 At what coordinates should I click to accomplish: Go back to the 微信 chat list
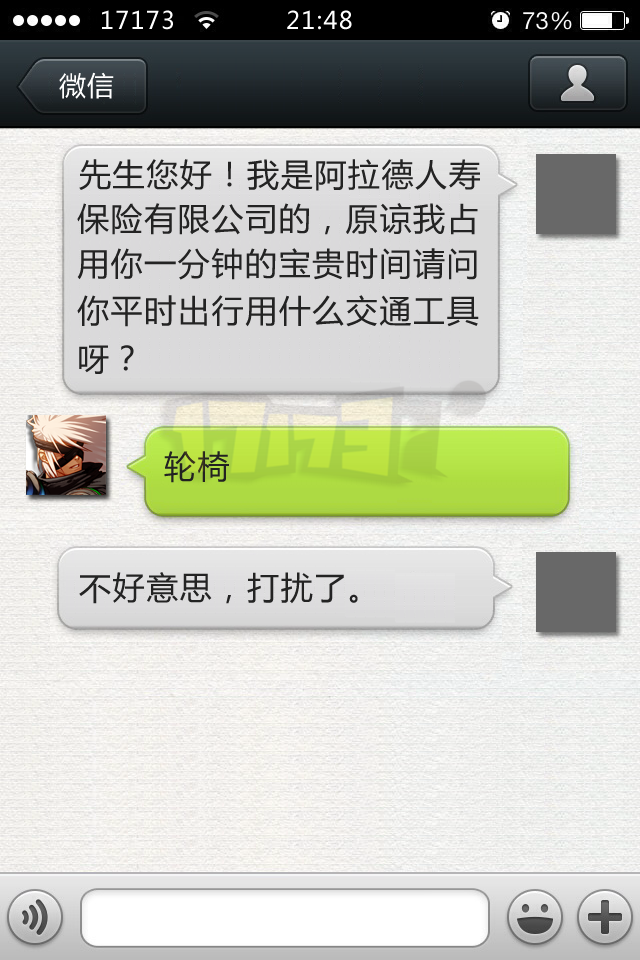point(84,86)
